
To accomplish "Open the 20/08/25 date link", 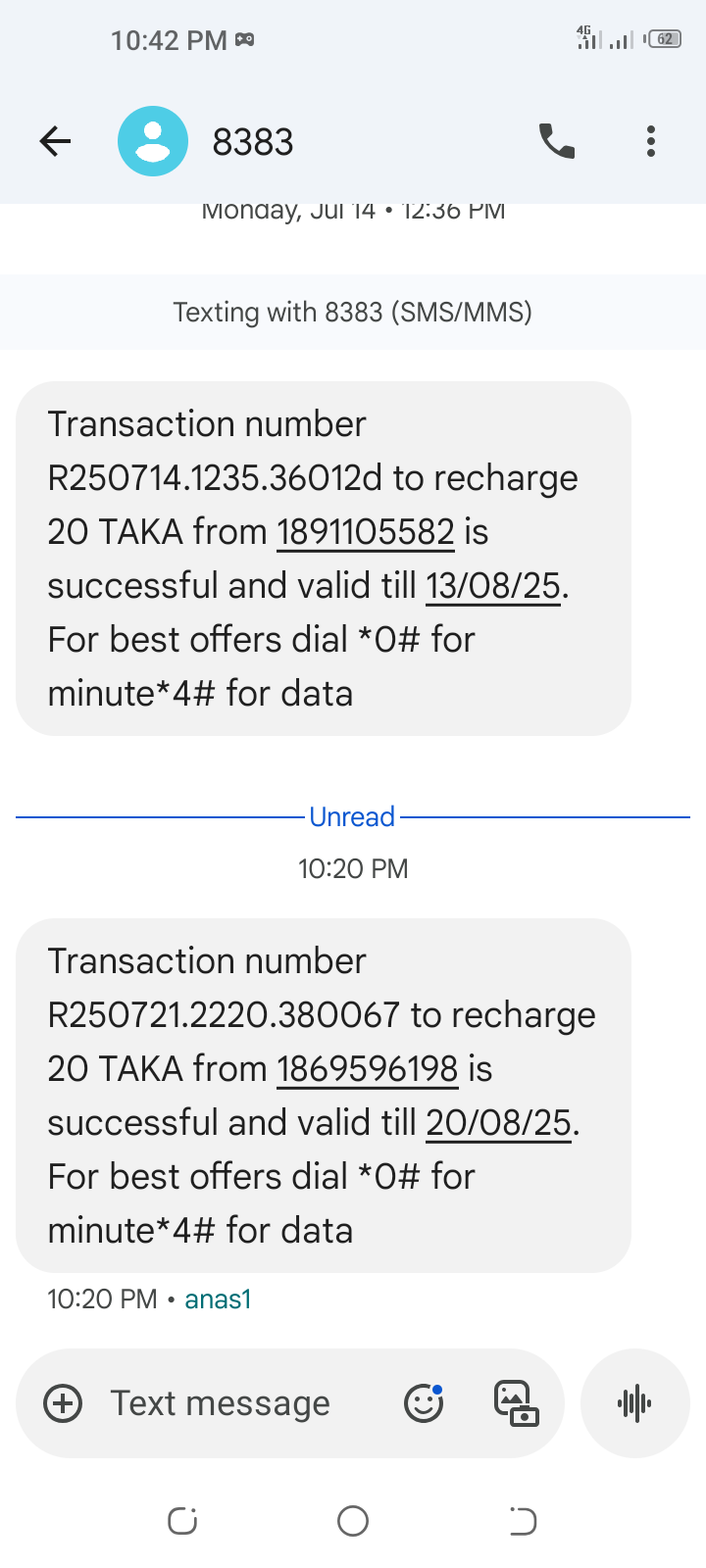I will click(498, 1123).
